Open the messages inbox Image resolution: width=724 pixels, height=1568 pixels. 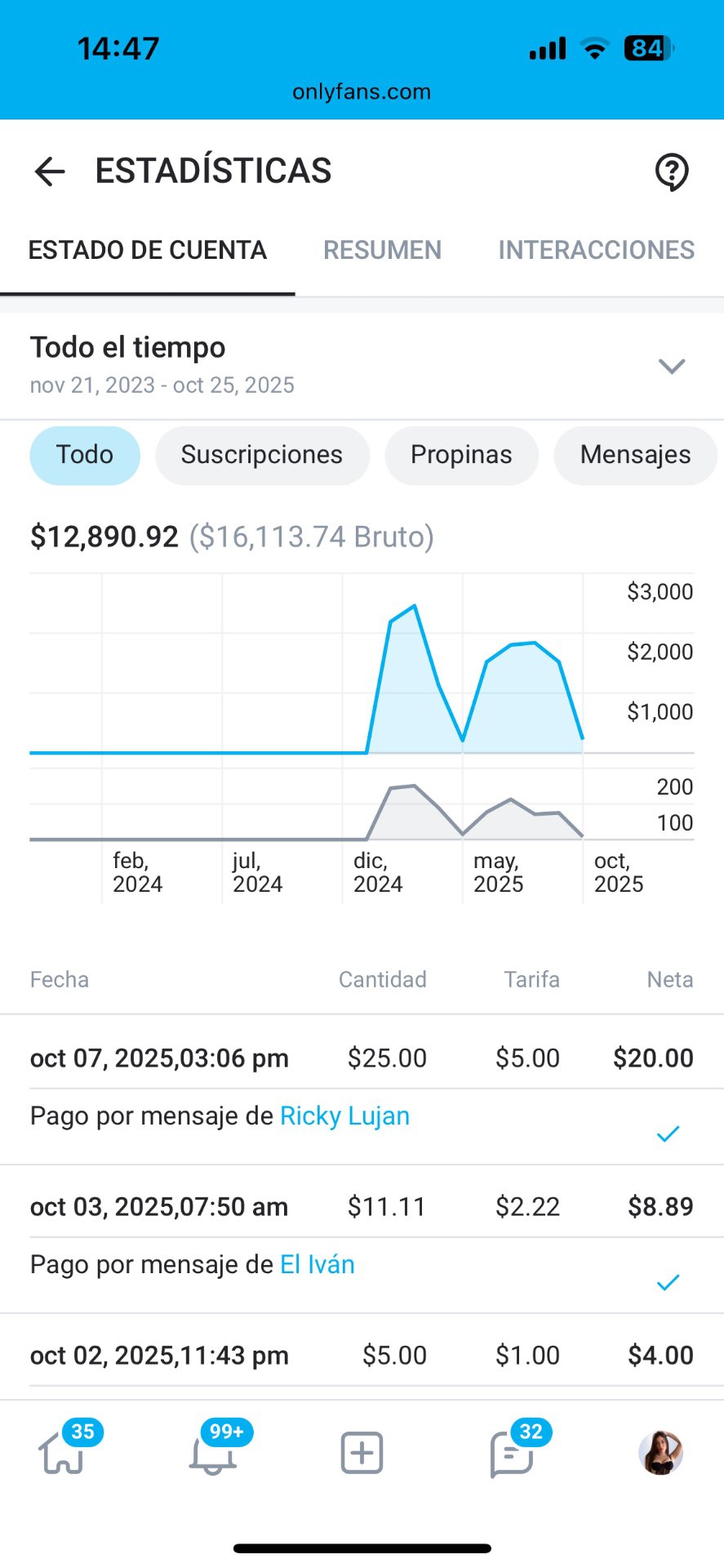(512, 1454)
